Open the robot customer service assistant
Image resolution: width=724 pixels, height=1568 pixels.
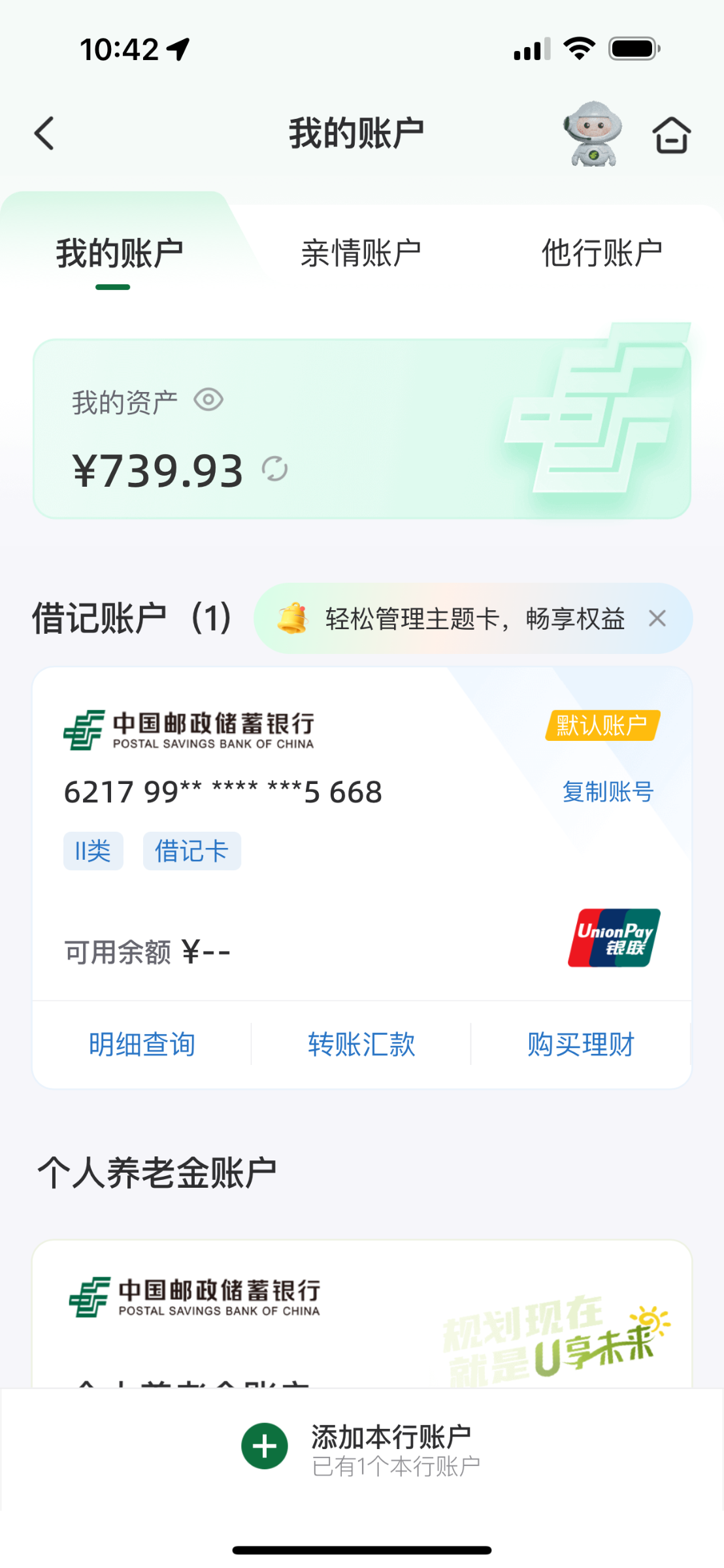click(x=592, y=134)
